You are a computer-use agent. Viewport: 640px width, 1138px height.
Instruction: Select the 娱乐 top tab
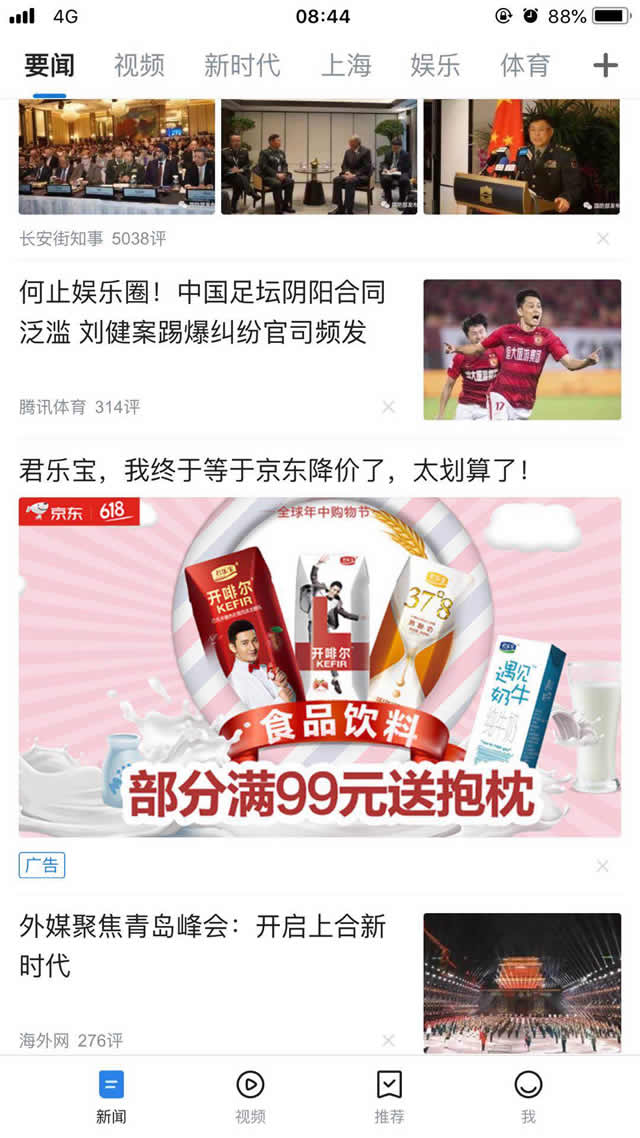click(x=435, y=66)
